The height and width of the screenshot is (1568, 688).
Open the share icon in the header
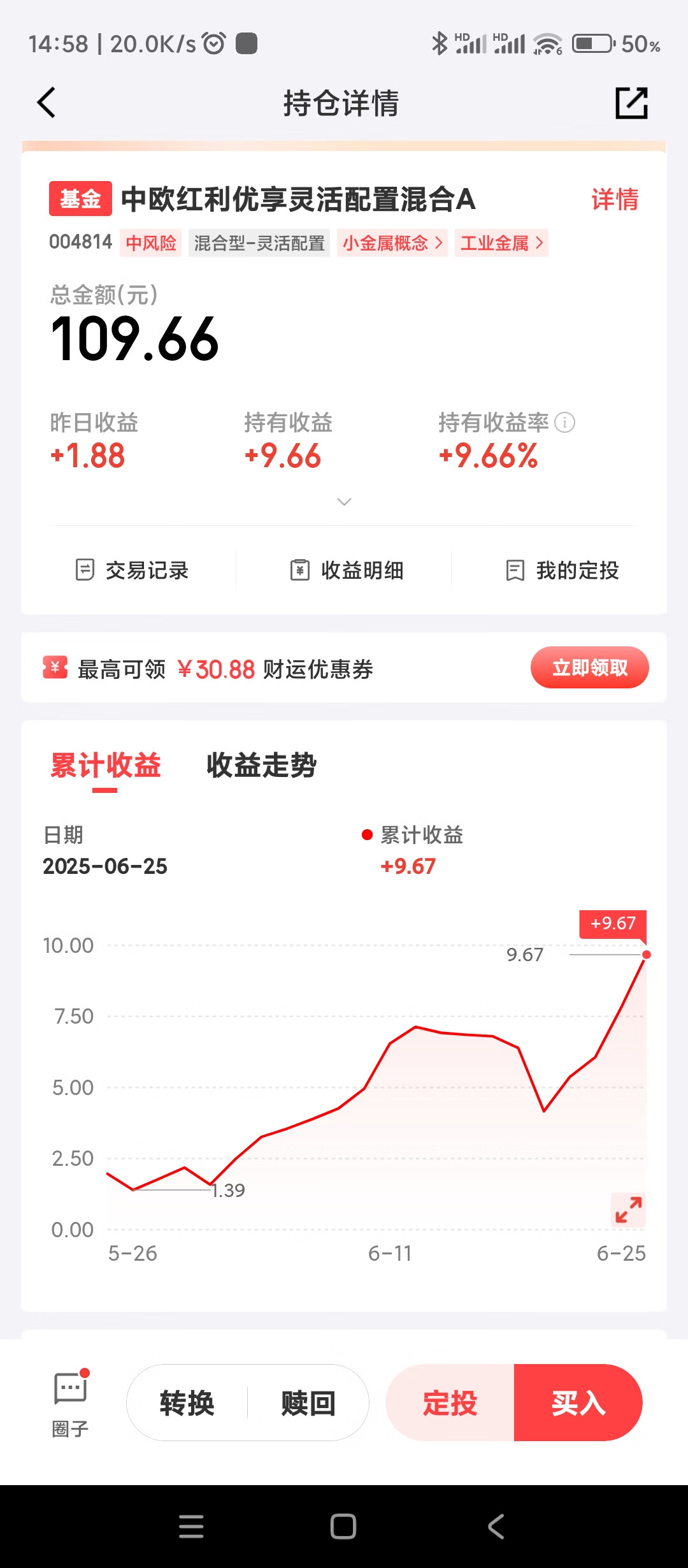click(631, 103)
